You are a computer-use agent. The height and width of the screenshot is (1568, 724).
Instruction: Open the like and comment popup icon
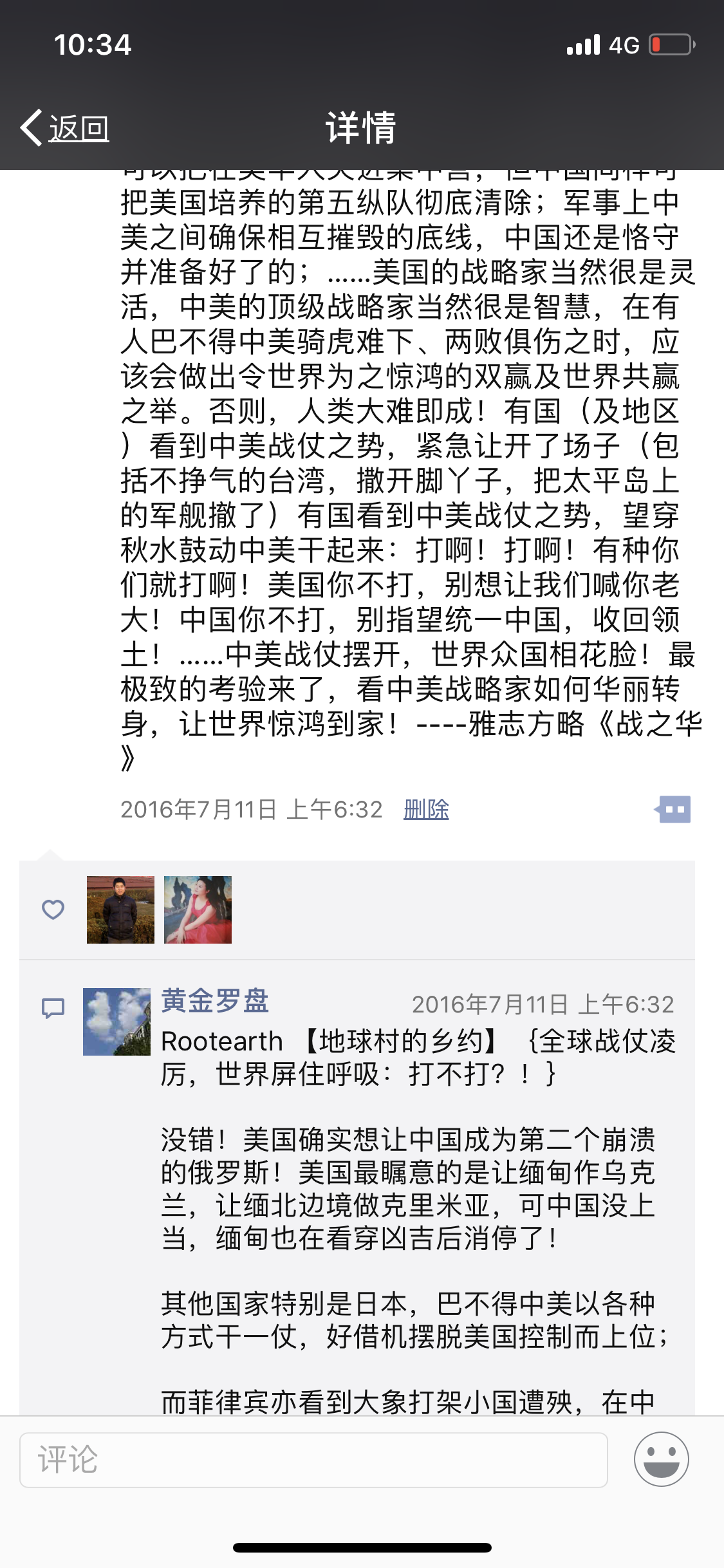673,809
